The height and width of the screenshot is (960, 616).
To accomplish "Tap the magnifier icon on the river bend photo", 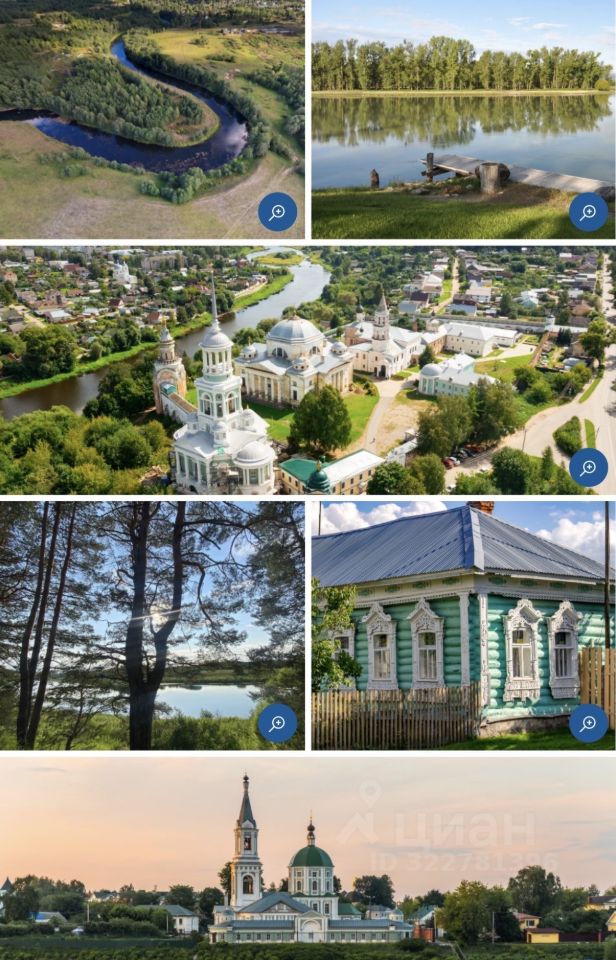I will [x=277, y=212].
